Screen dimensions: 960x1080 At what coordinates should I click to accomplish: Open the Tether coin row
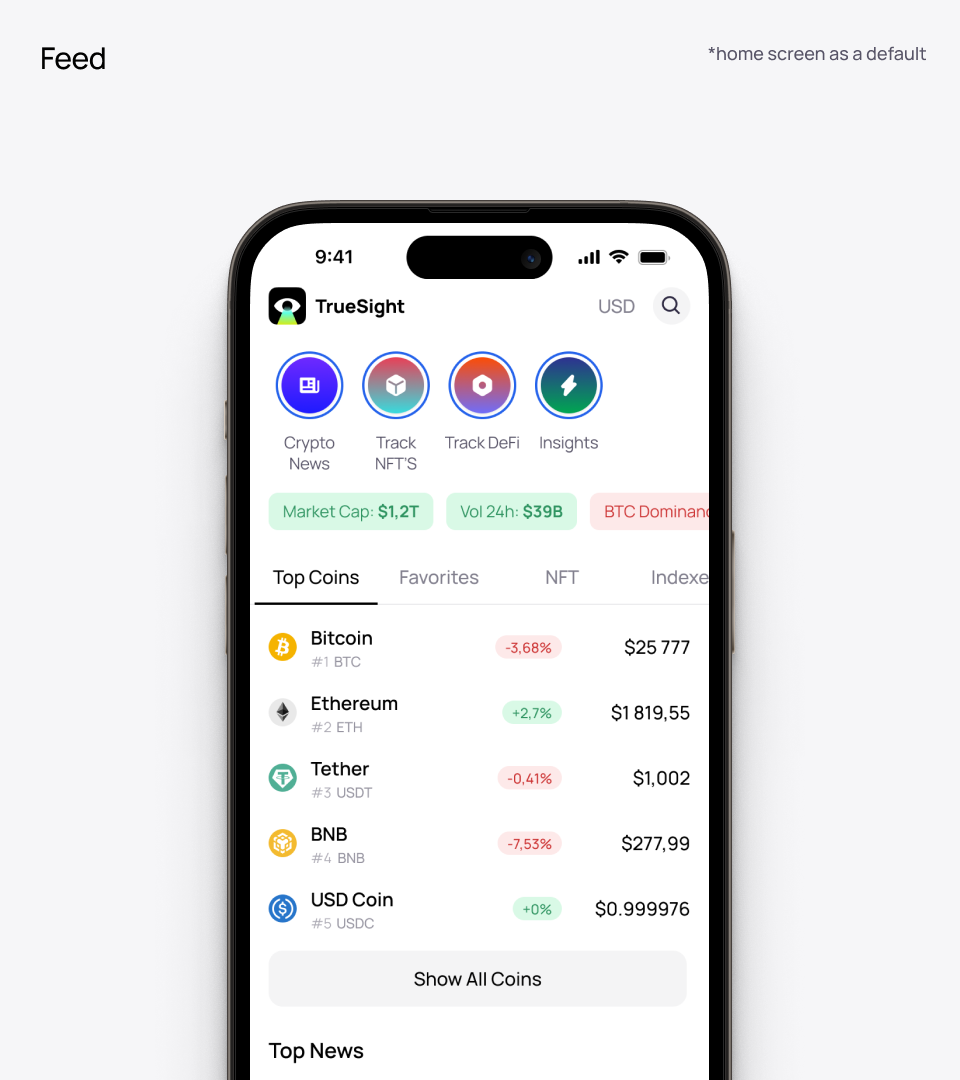pyautogui.click(x=478, y=778)
